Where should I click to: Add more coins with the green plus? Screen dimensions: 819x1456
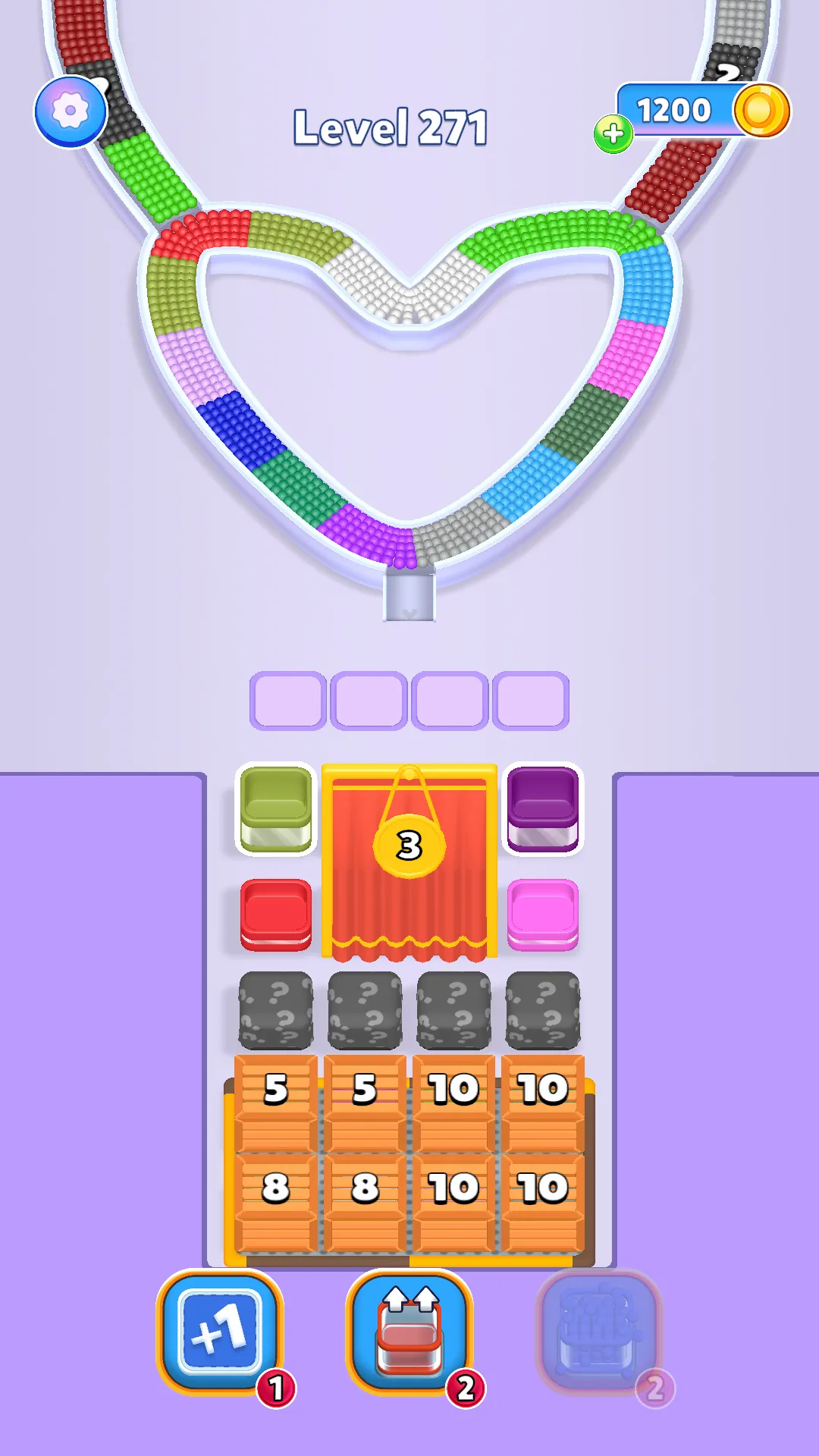tap(613, 134)
